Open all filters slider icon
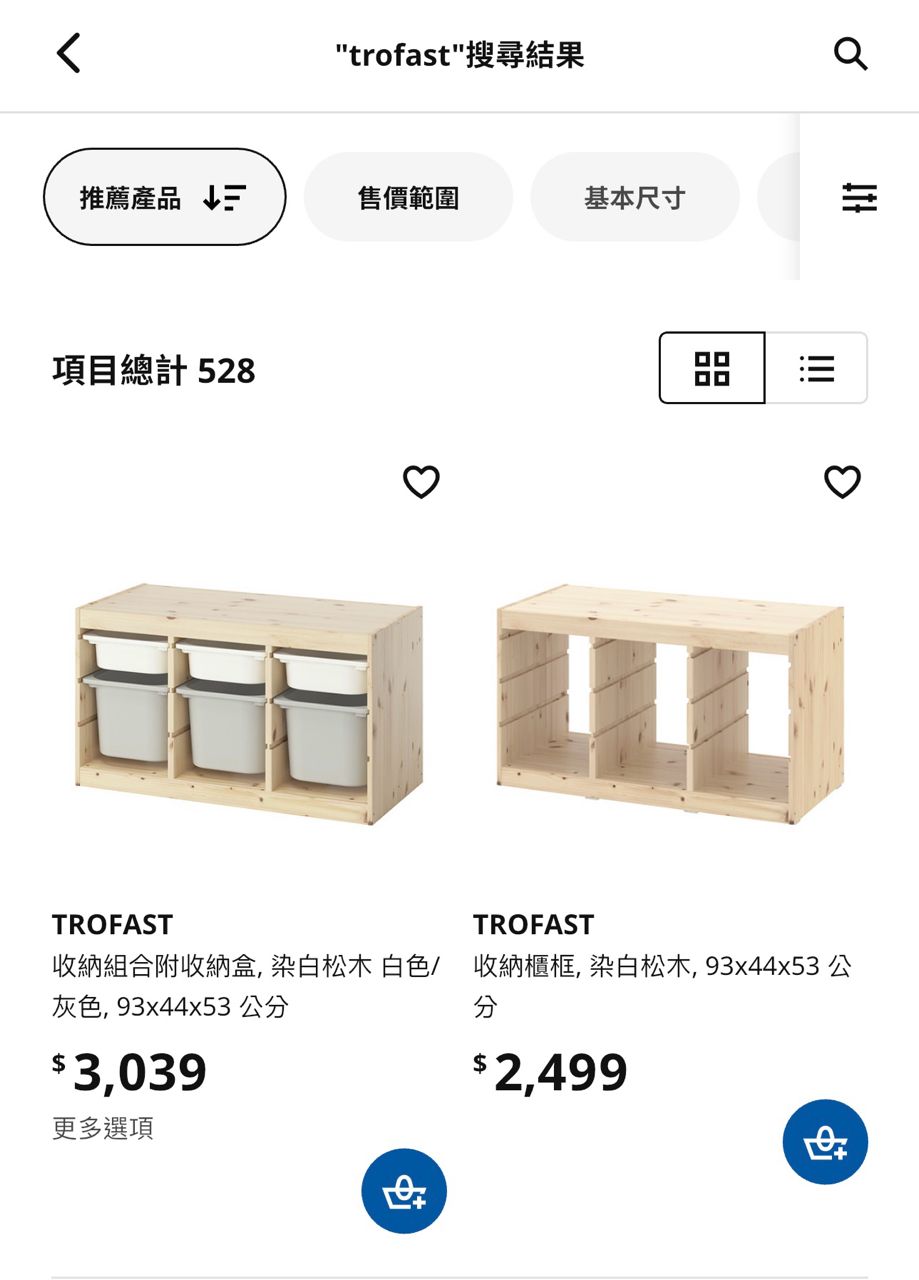The image size is (919, 1280). click(x=859, y=197)
